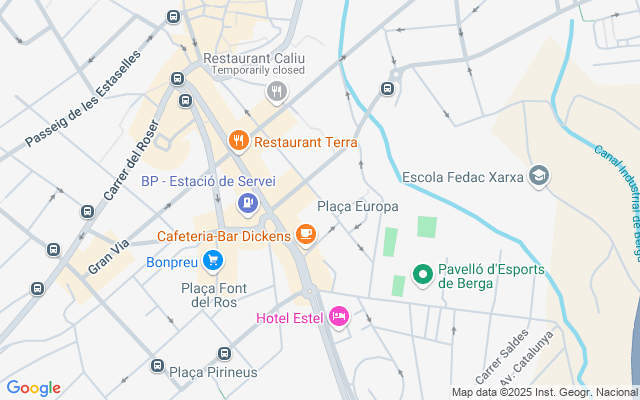Open the Restaurant Caliu place pin

[277, 93]
